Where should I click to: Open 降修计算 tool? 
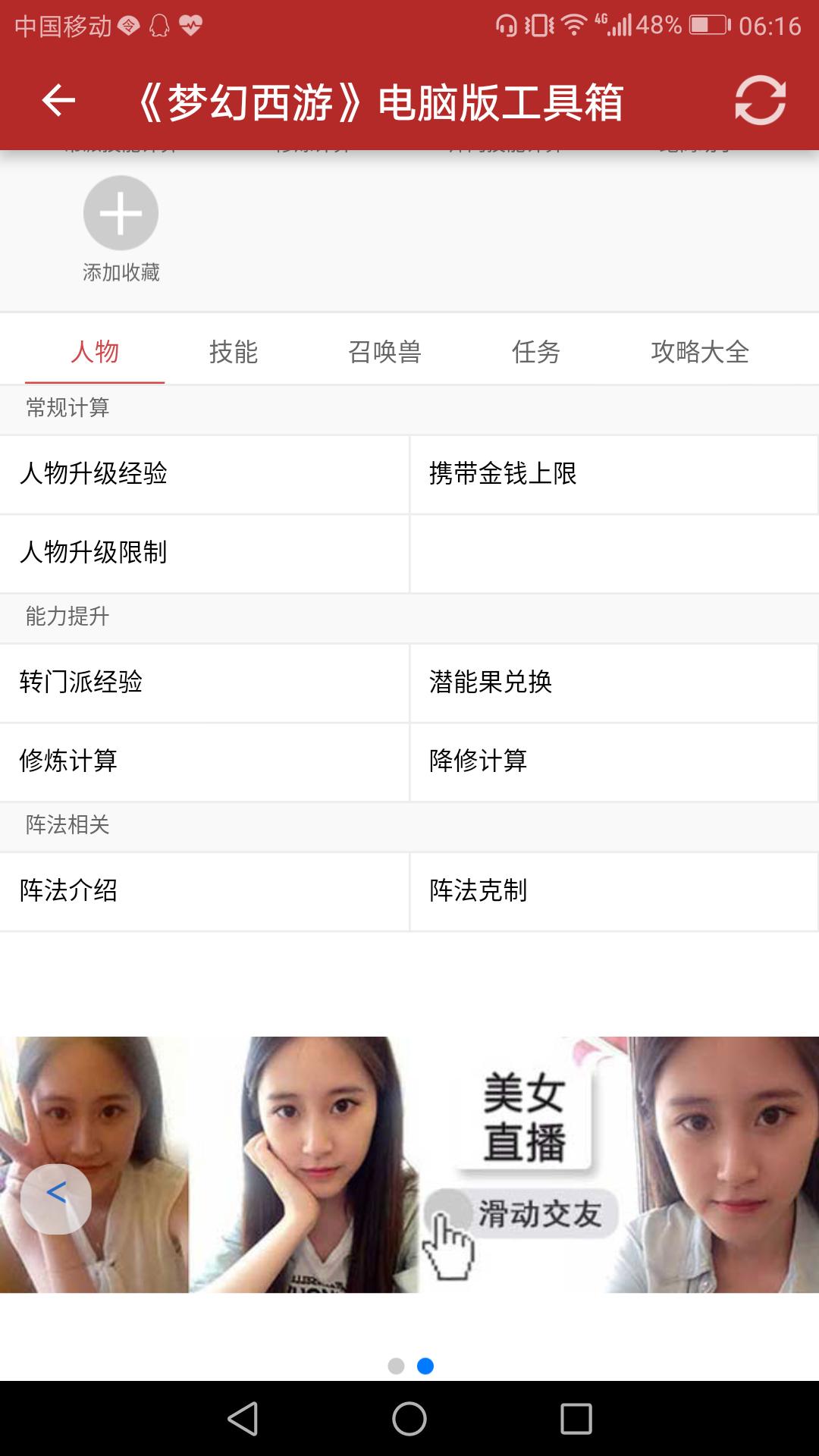613,761
